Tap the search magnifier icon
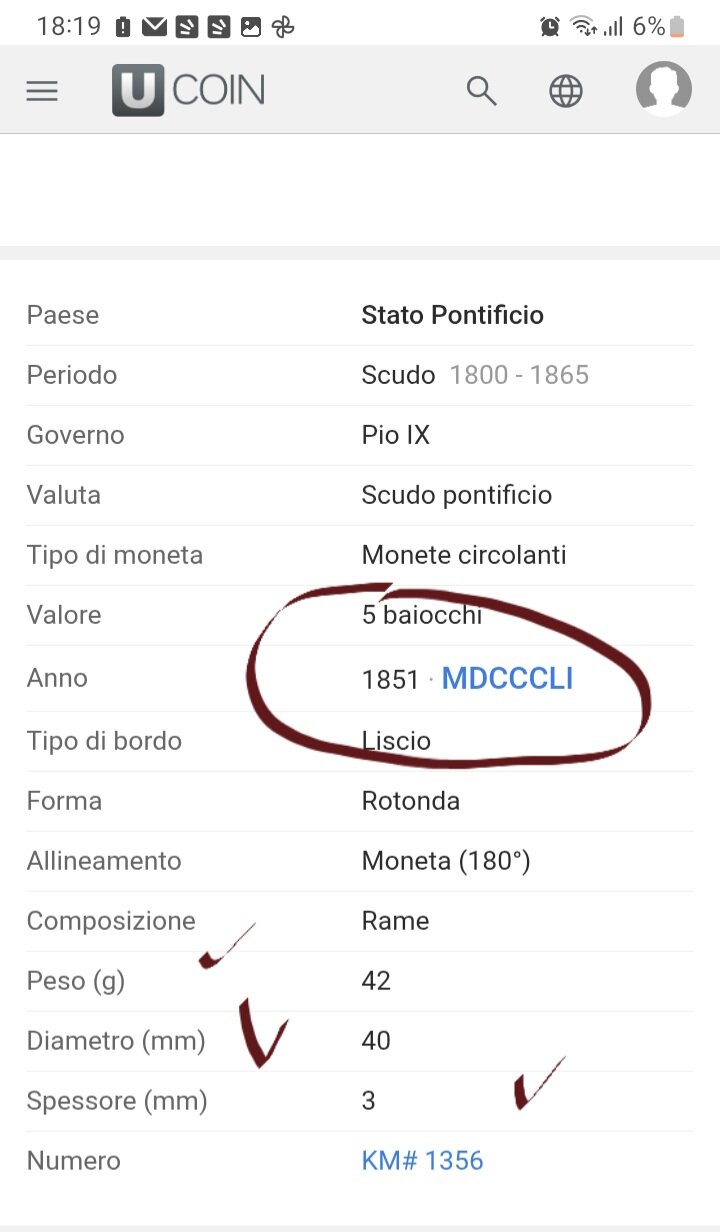 tap(481, 91)
